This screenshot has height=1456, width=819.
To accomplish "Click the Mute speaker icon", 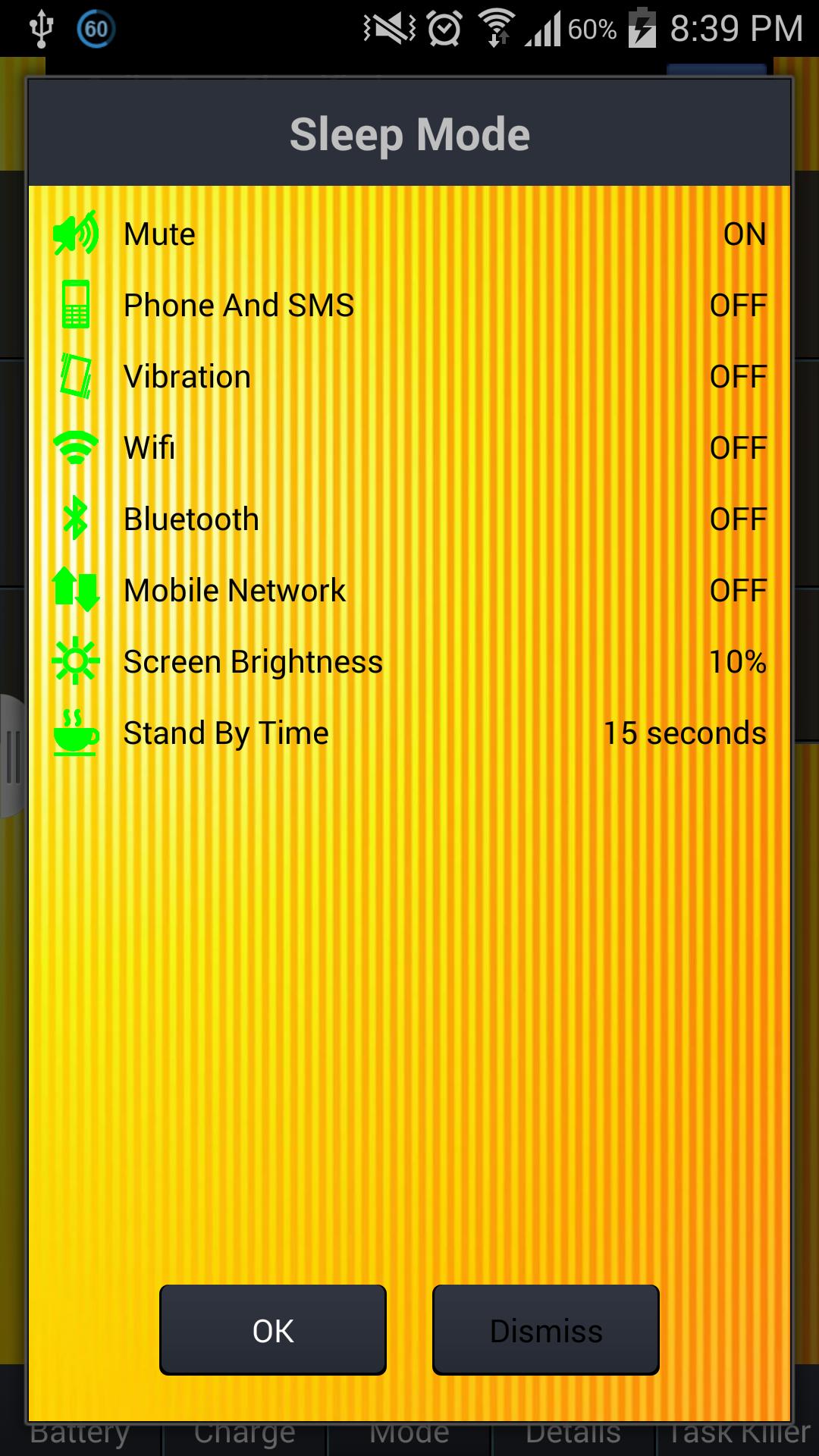I will coord(76,234).
